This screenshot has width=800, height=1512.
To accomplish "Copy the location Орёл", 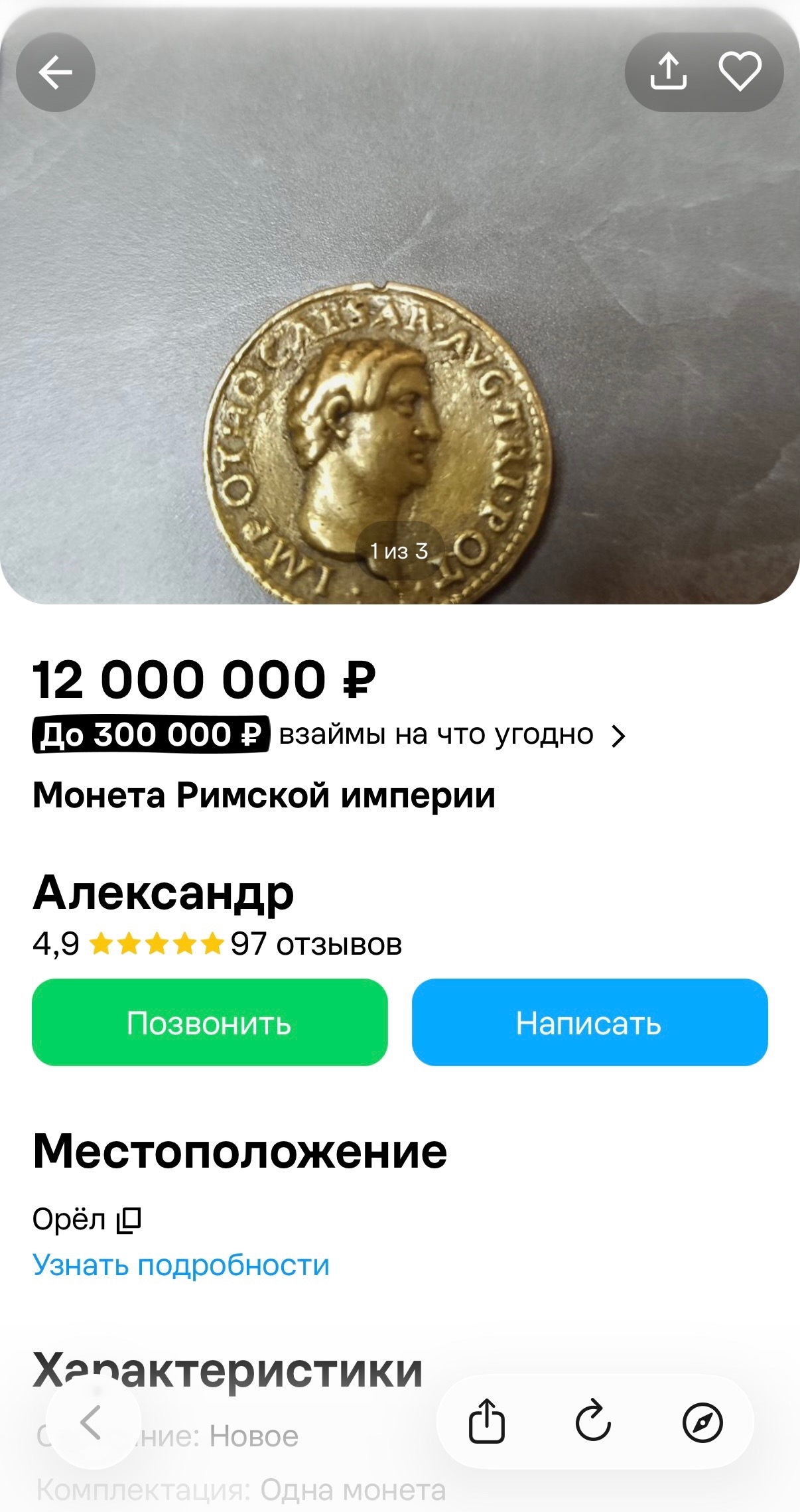I will click(x=129, y=1220).
